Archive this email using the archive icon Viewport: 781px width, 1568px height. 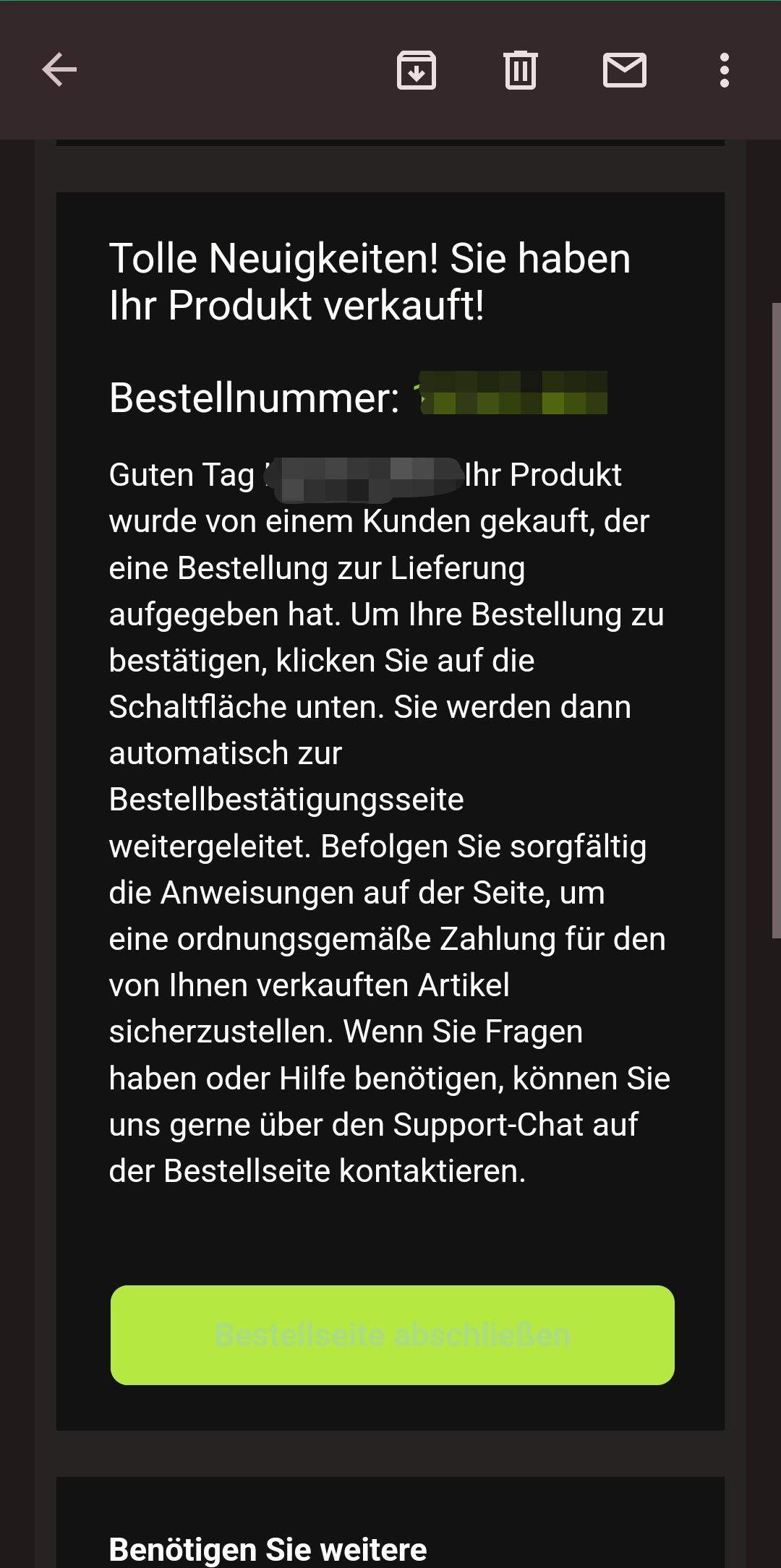(x=416, y=71)
